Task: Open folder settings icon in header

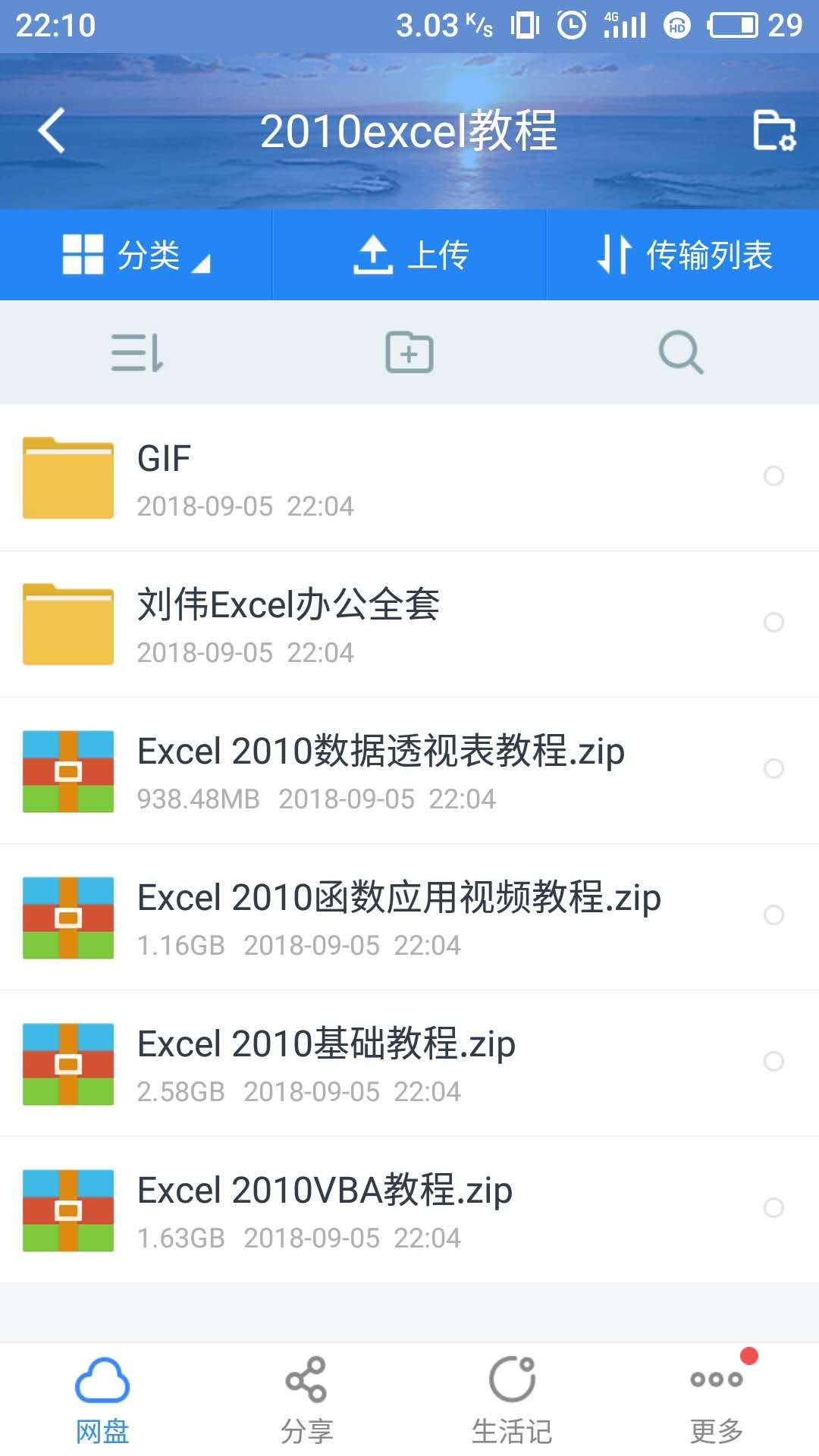Action: [x=773, y=130]
